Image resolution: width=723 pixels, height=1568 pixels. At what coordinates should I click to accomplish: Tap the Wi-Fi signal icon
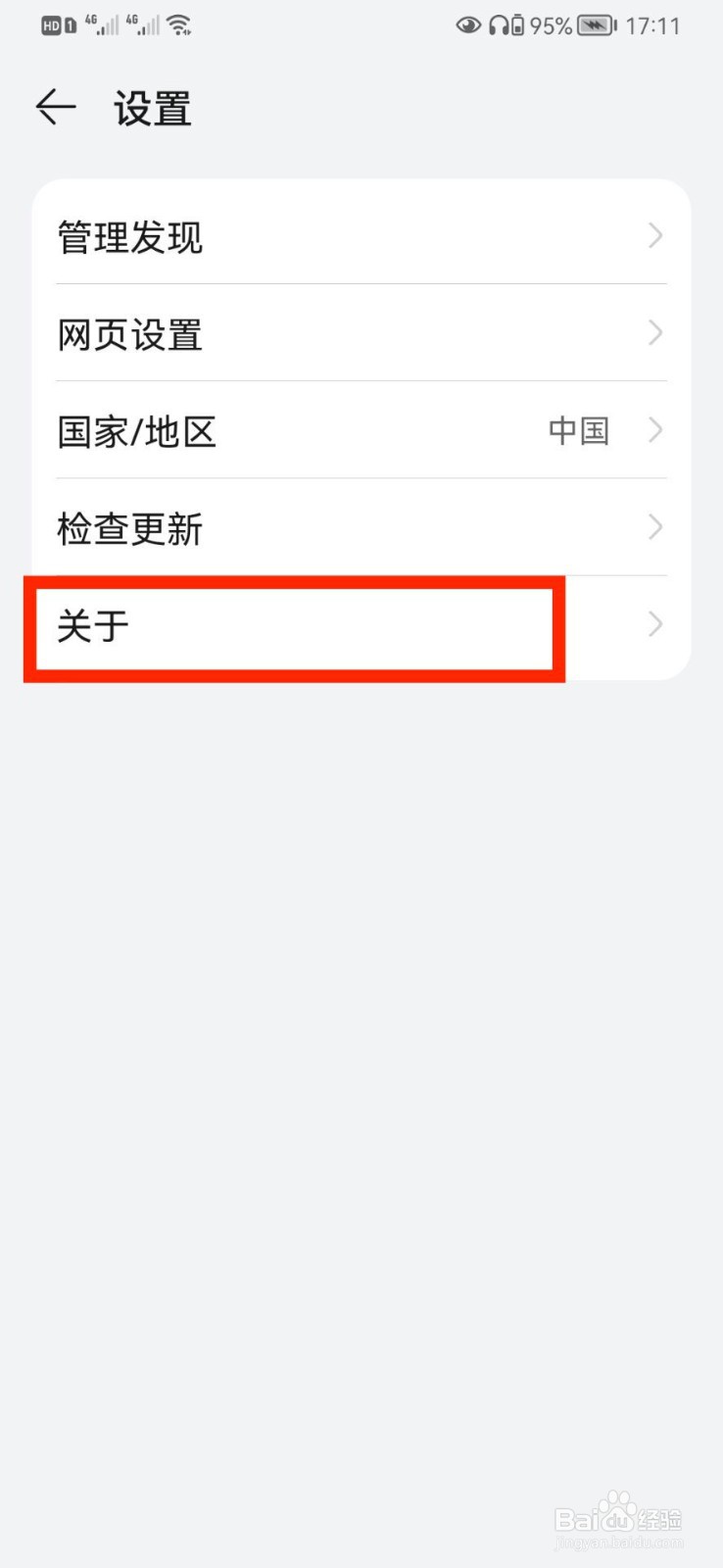click(x=180, y=24)
